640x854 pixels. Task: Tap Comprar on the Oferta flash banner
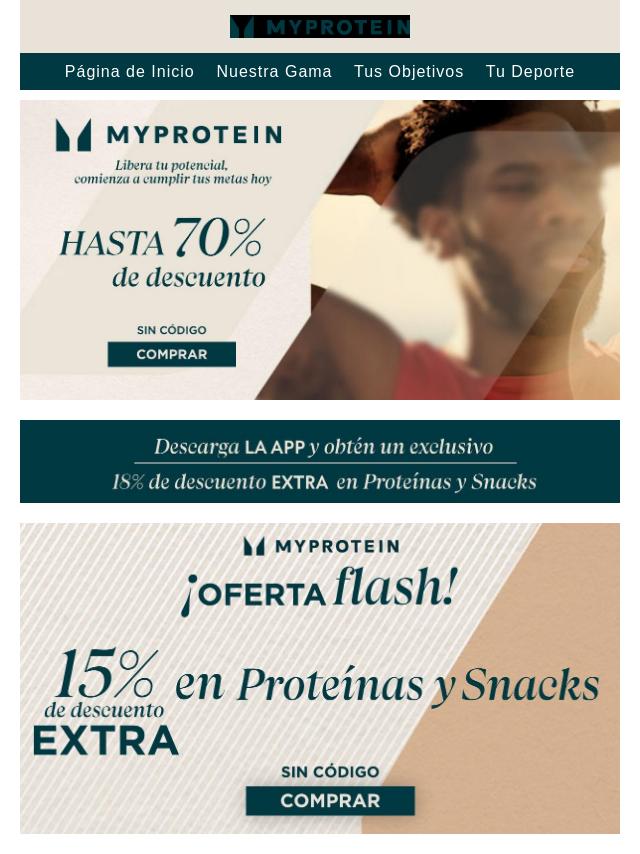tap(330, 801)
